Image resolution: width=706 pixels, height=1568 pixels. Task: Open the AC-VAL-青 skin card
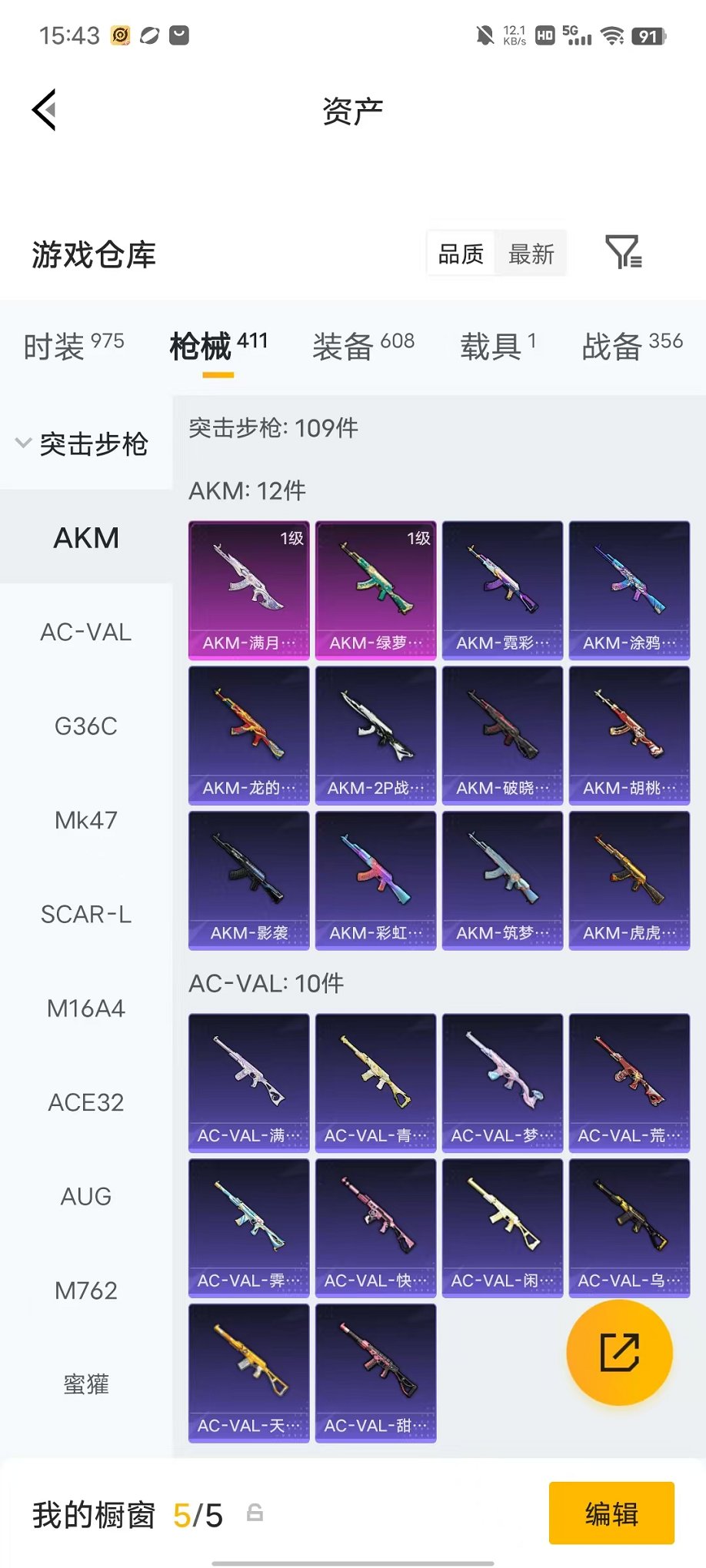pos(376,1083)
